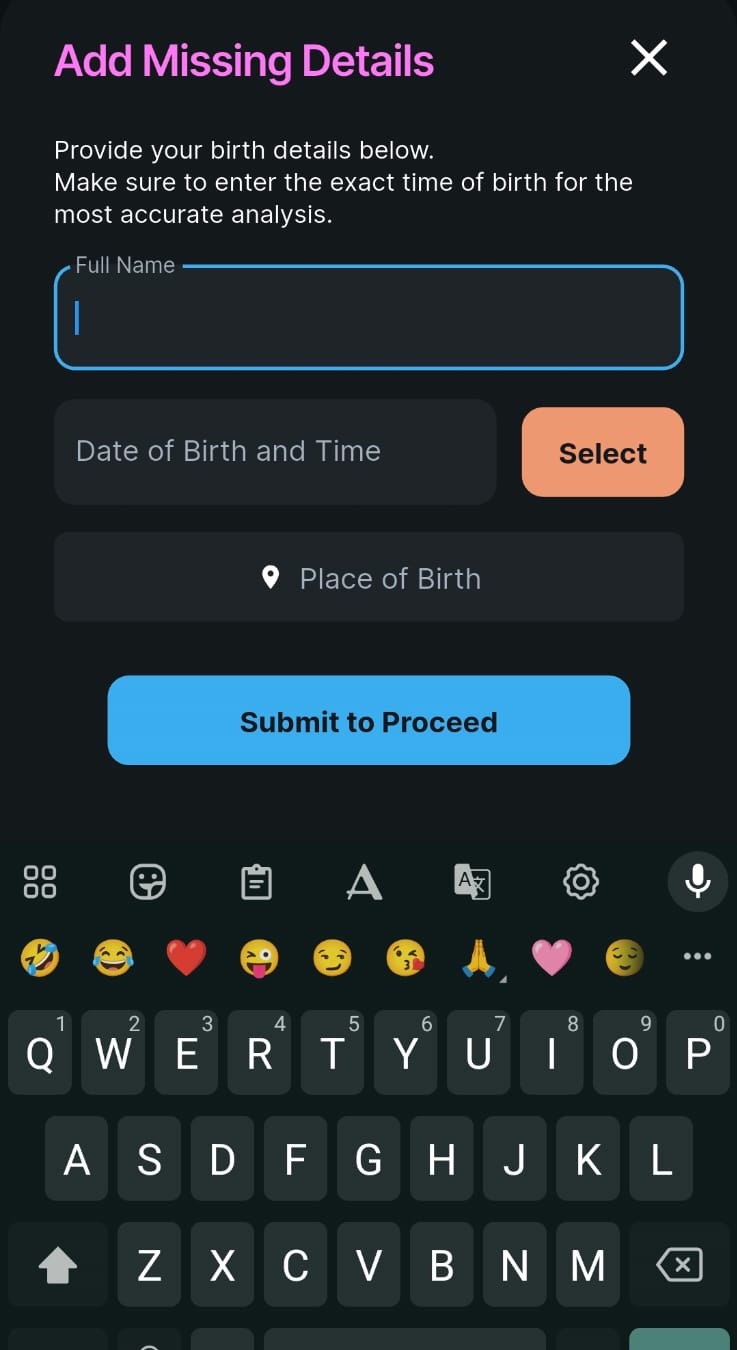Insert the red heart emoji
Image resolution: width=737 pixels, height=1350 pixels.
pos(186,956)
